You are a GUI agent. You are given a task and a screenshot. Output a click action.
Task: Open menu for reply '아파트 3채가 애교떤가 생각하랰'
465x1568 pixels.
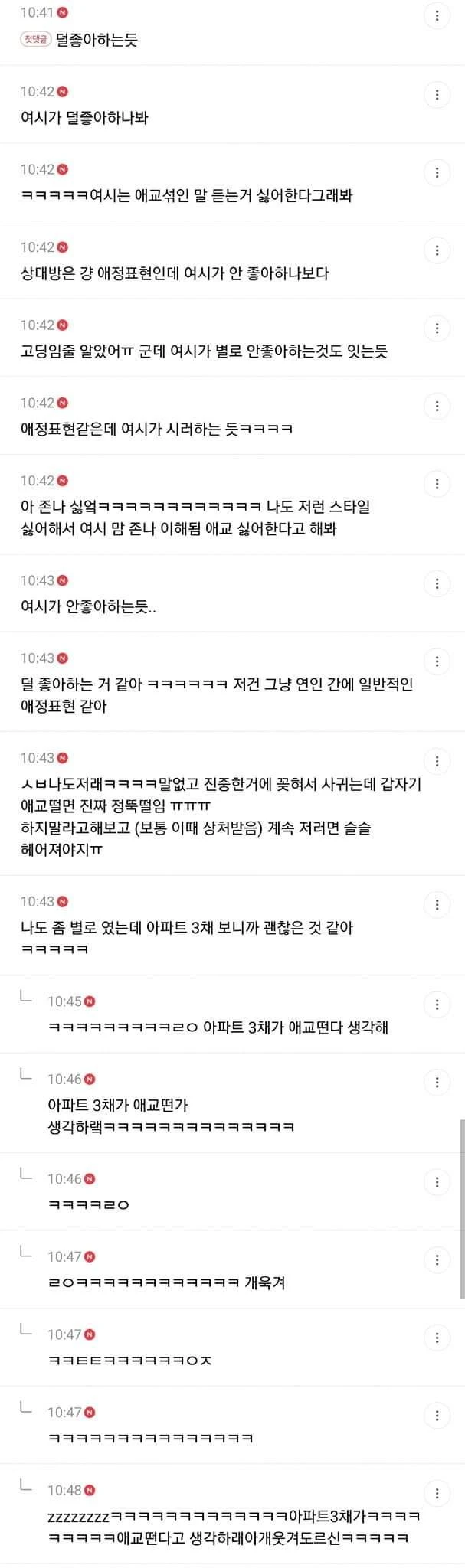tap(437, 1082)
